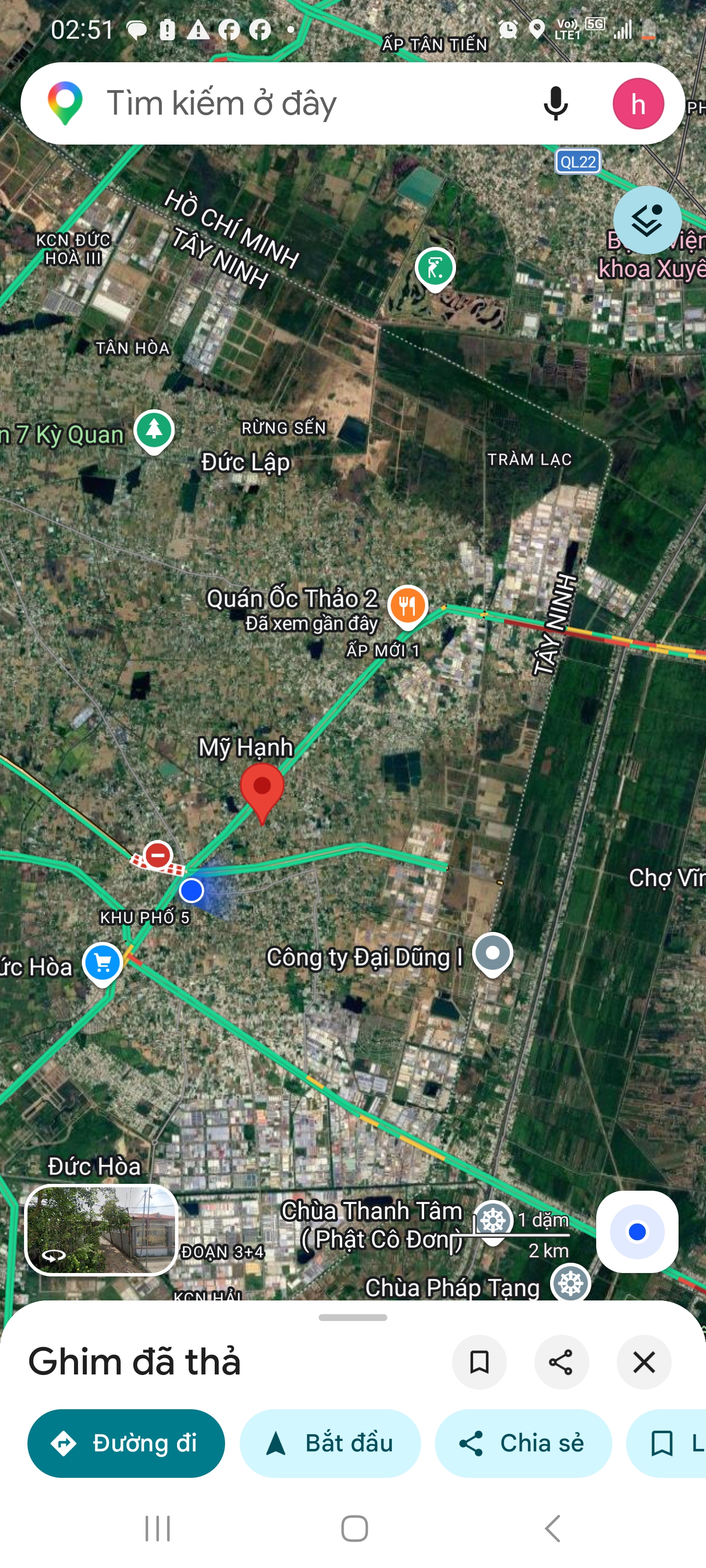The height and width of the screenshot is (1568, 706).
Task: Open Chùa Pháp Tạng temple marker
Action: point(571,1282)
